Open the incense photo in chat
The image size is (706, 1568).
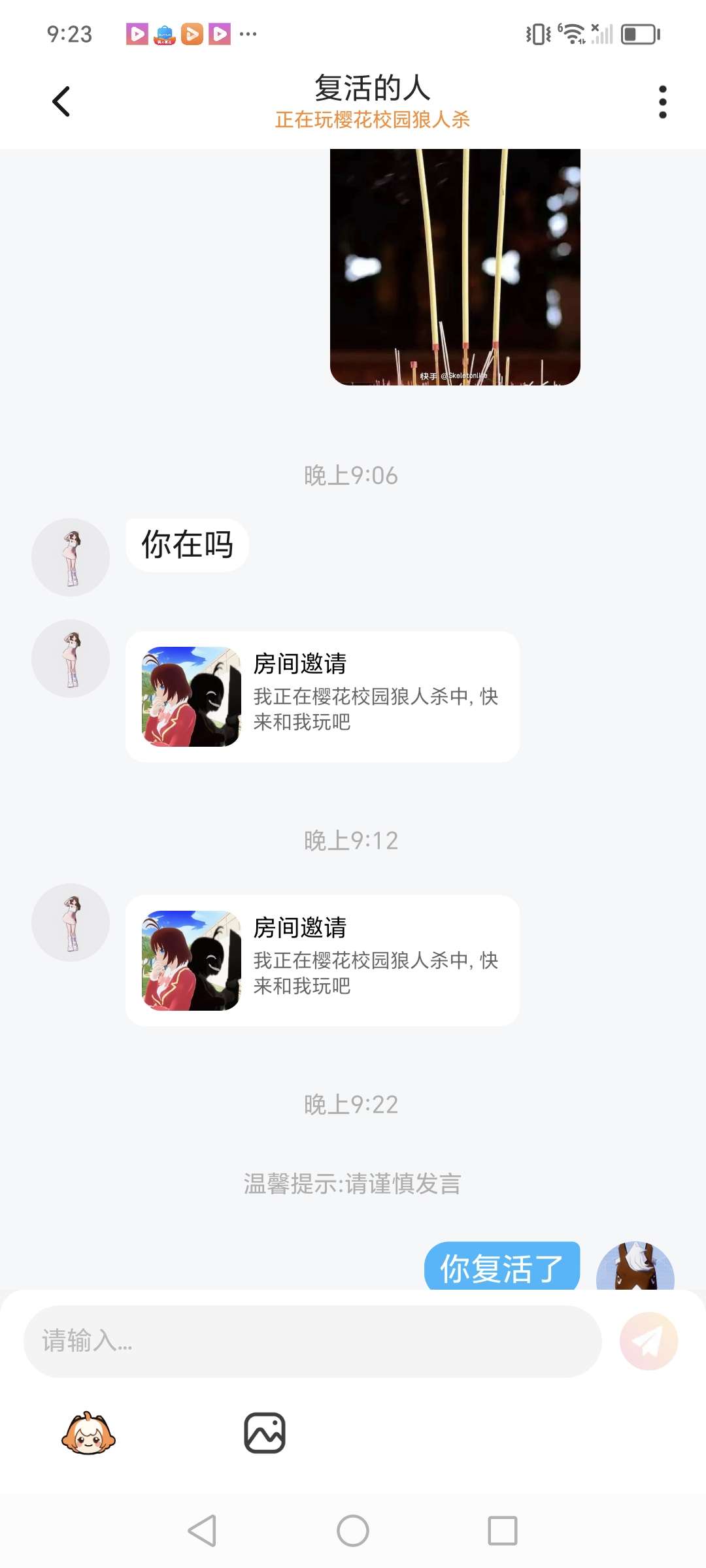pos(455,267)
